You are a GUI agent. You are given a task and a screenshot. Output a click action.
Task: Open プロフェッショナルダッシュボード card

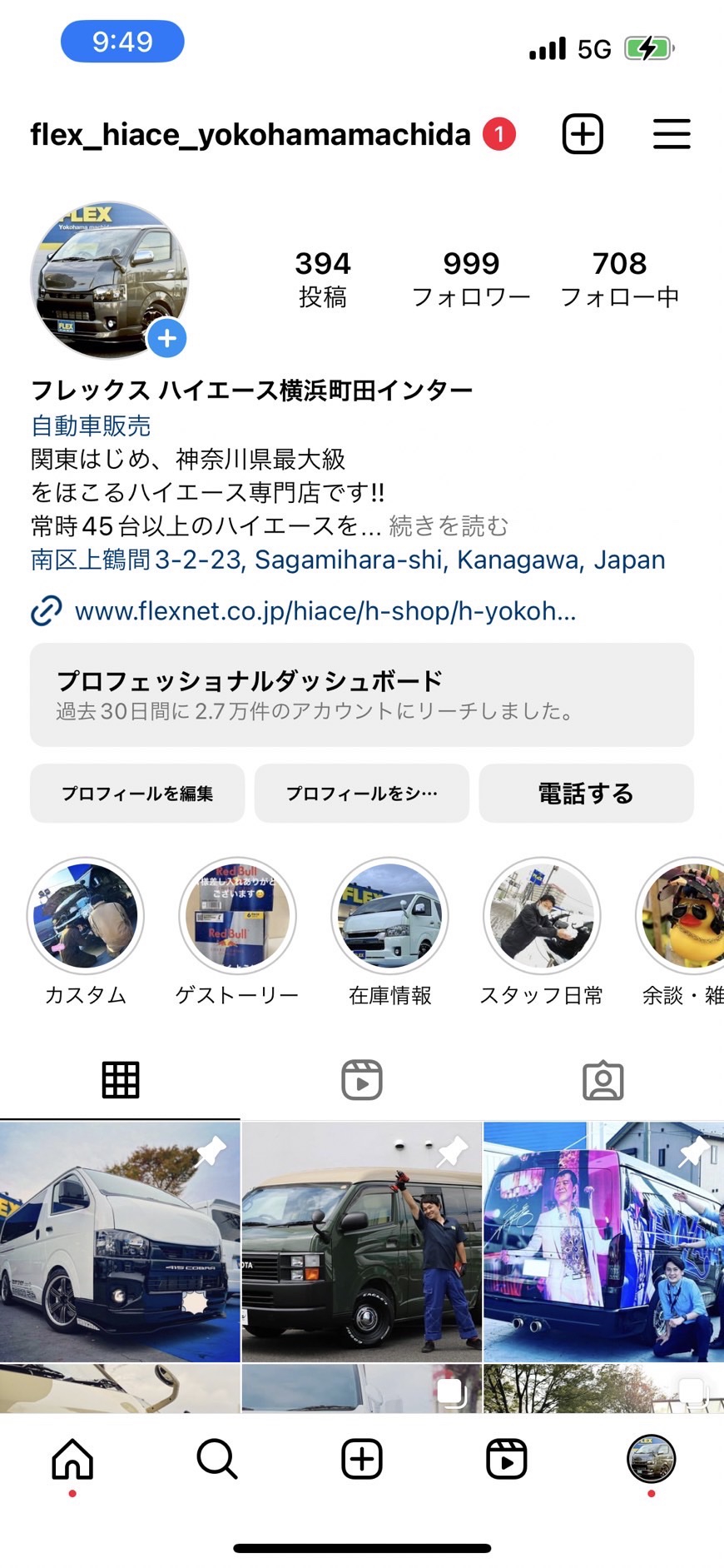pos(362,694)
